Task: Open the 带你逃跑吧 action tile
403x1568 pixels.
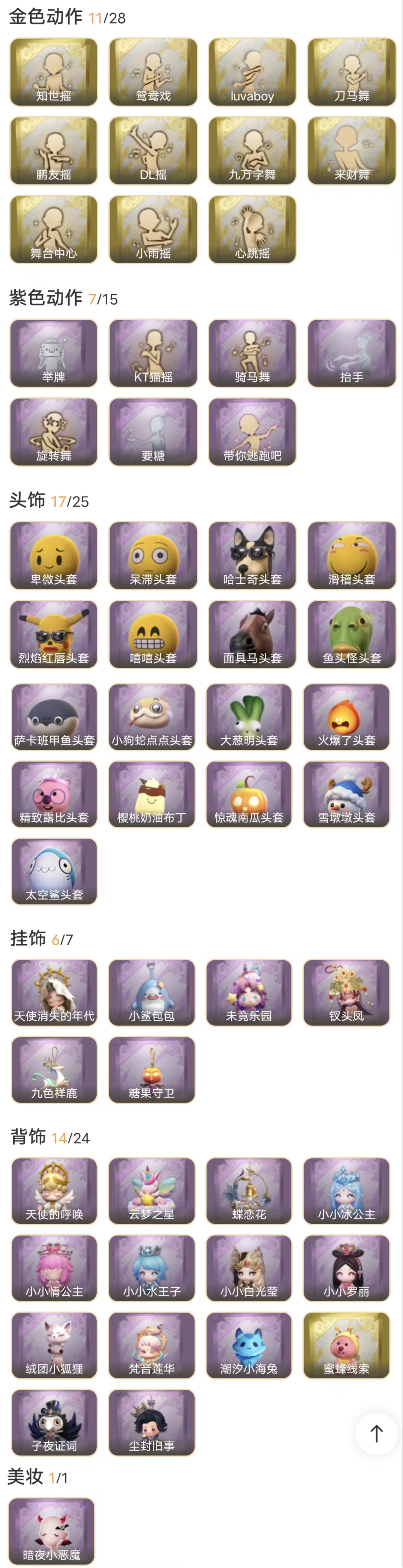Action: 252,432
